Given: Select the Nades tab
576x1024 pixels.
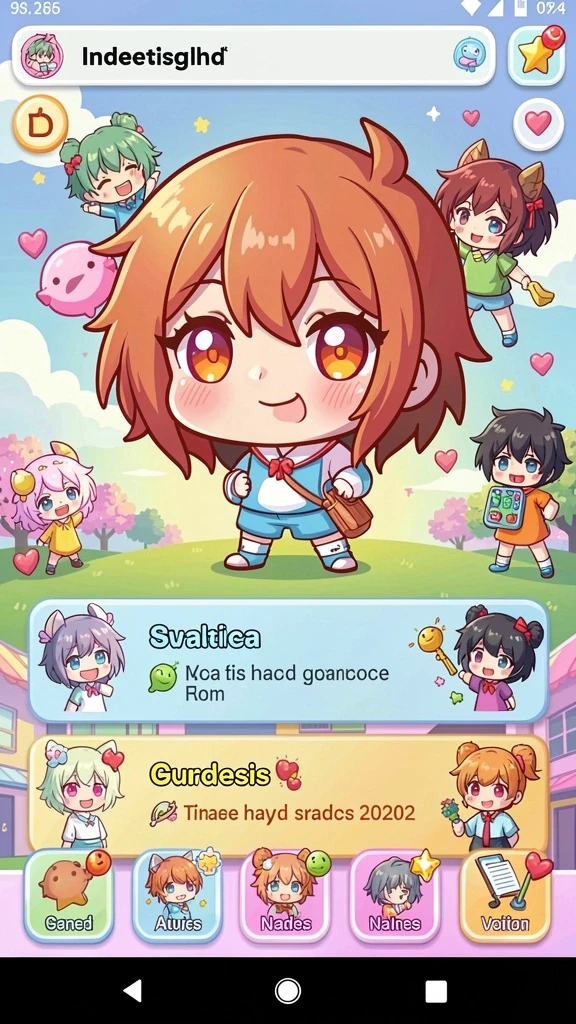Looking at the screenshot, I should point(286,895).
